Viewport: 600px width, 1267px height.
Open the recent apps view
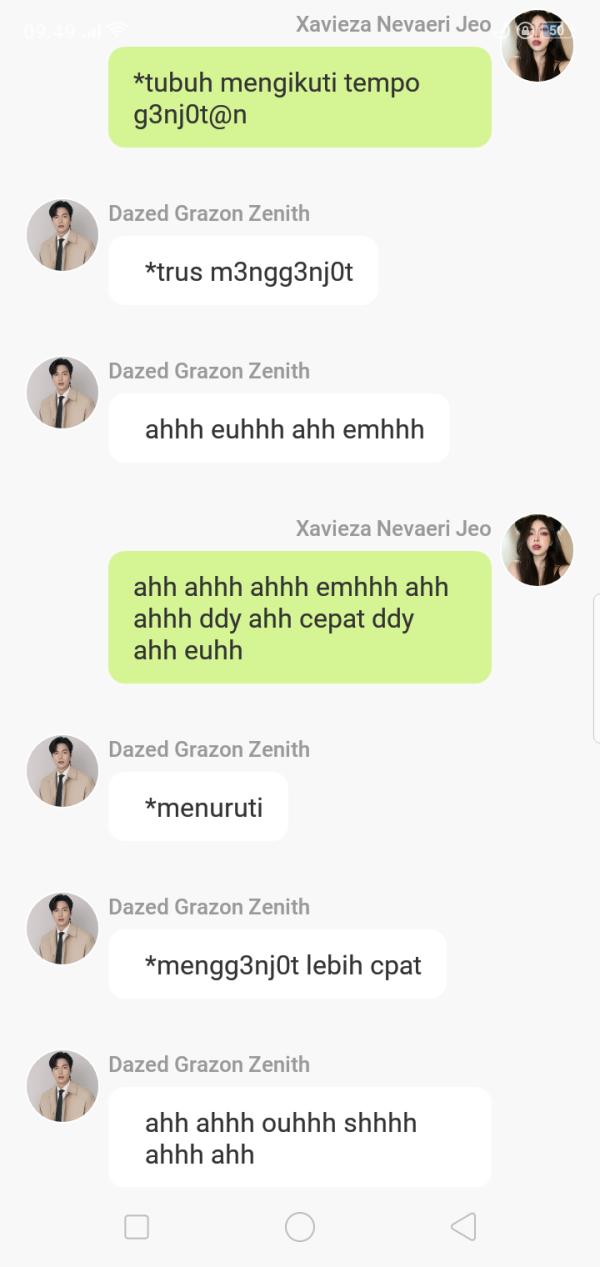coord(137,1227)
